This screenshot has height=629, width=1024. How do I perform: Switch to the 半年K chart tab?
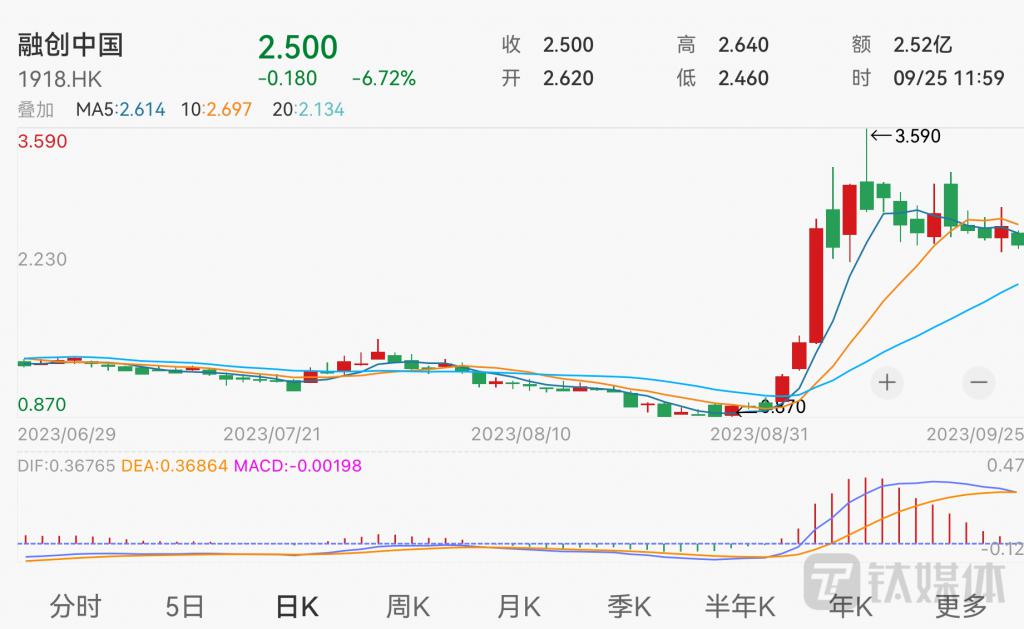click(x=740, y=606)
